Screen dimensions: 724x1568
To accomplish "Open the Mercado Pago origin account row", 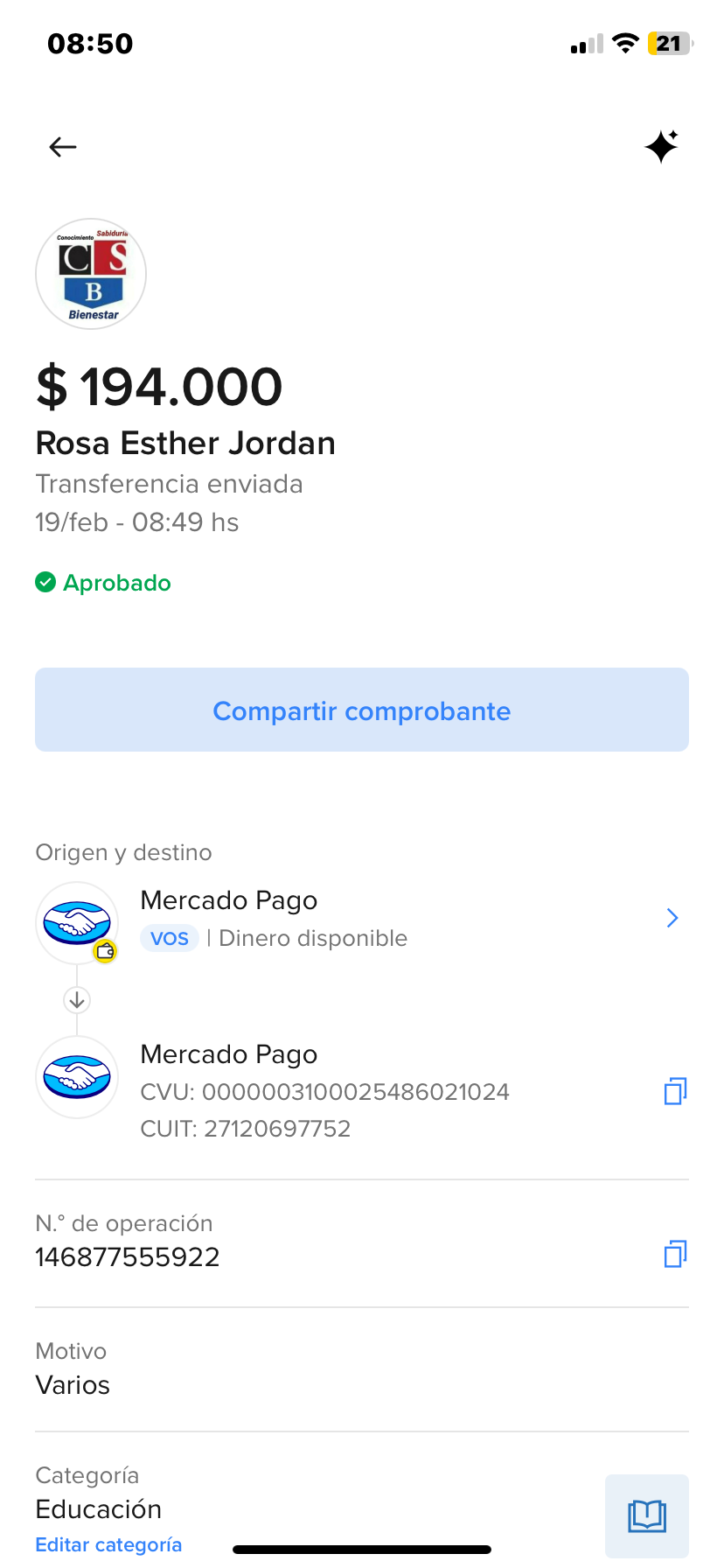I will (362, 919).
